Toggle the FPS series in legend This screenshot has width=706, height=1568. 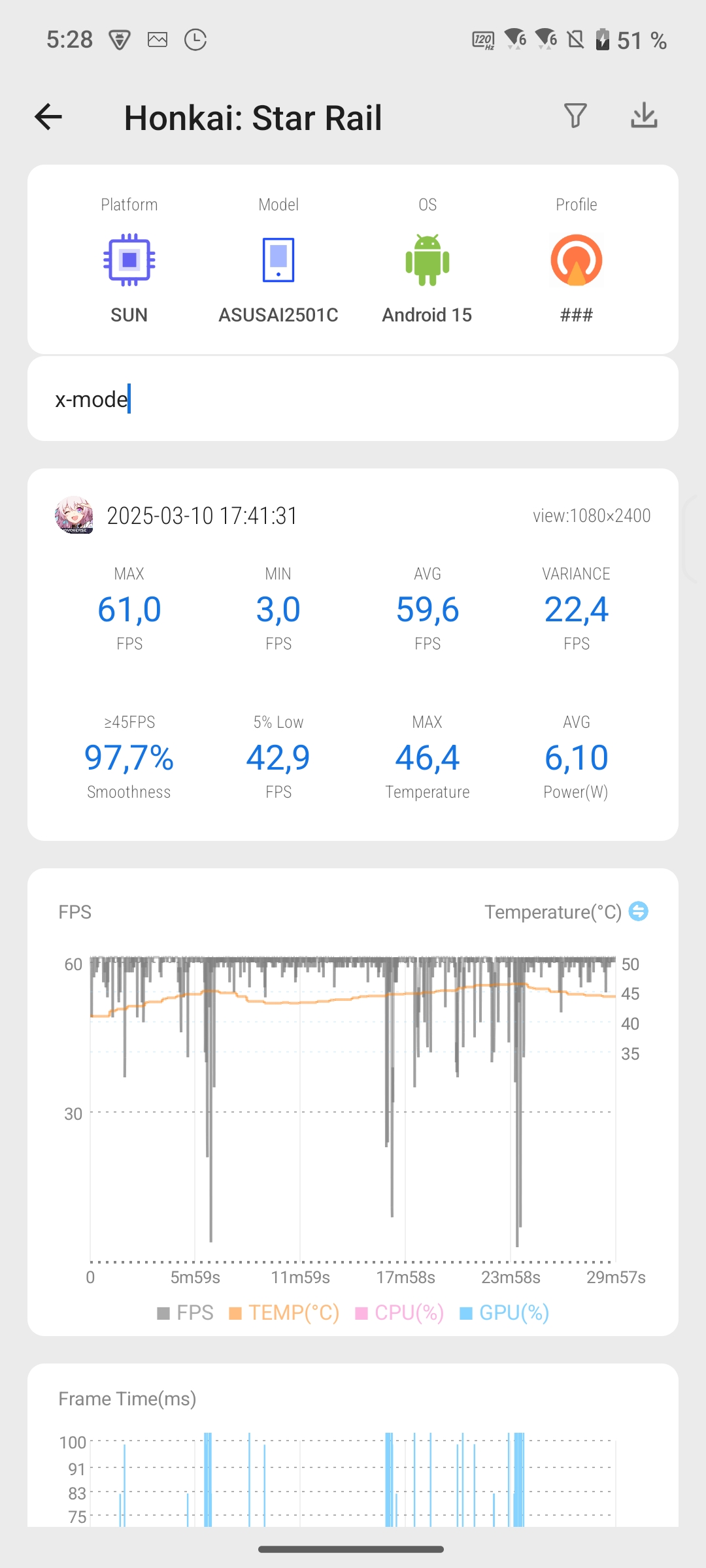point(186,1313)
